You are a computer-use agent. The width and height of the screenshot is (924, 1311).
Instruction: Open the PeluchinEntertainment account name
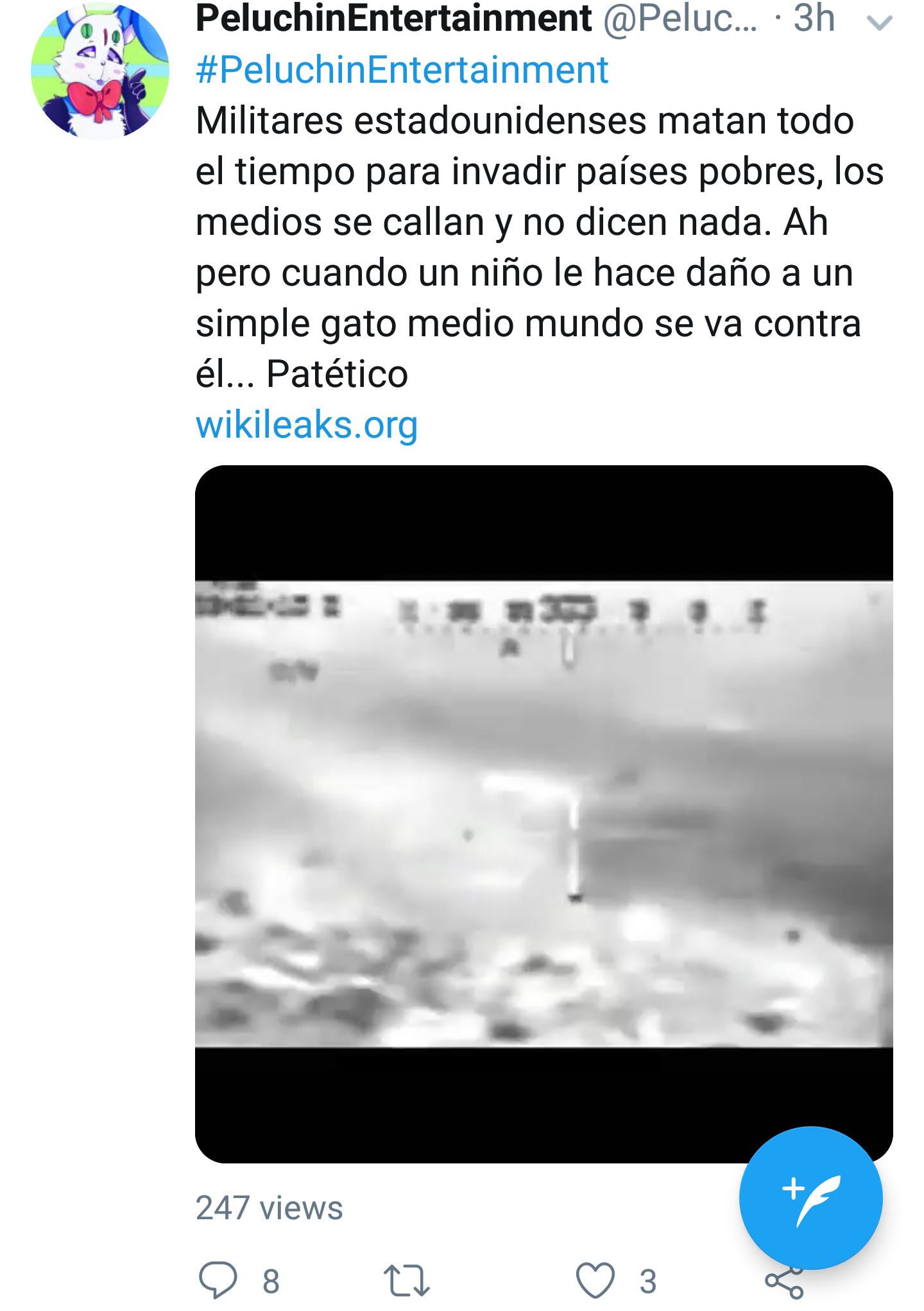pos(393,19)
